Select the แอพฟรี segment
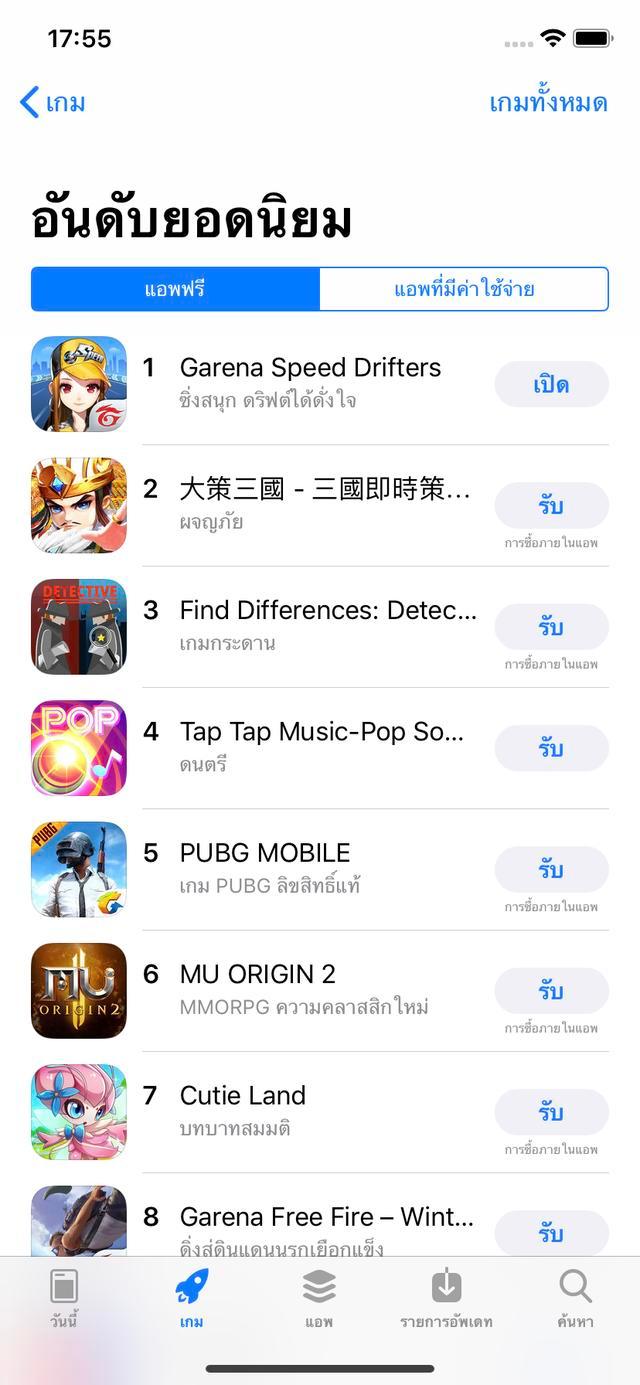Viewport: 640px width, 1385px height. click(175, 289)
